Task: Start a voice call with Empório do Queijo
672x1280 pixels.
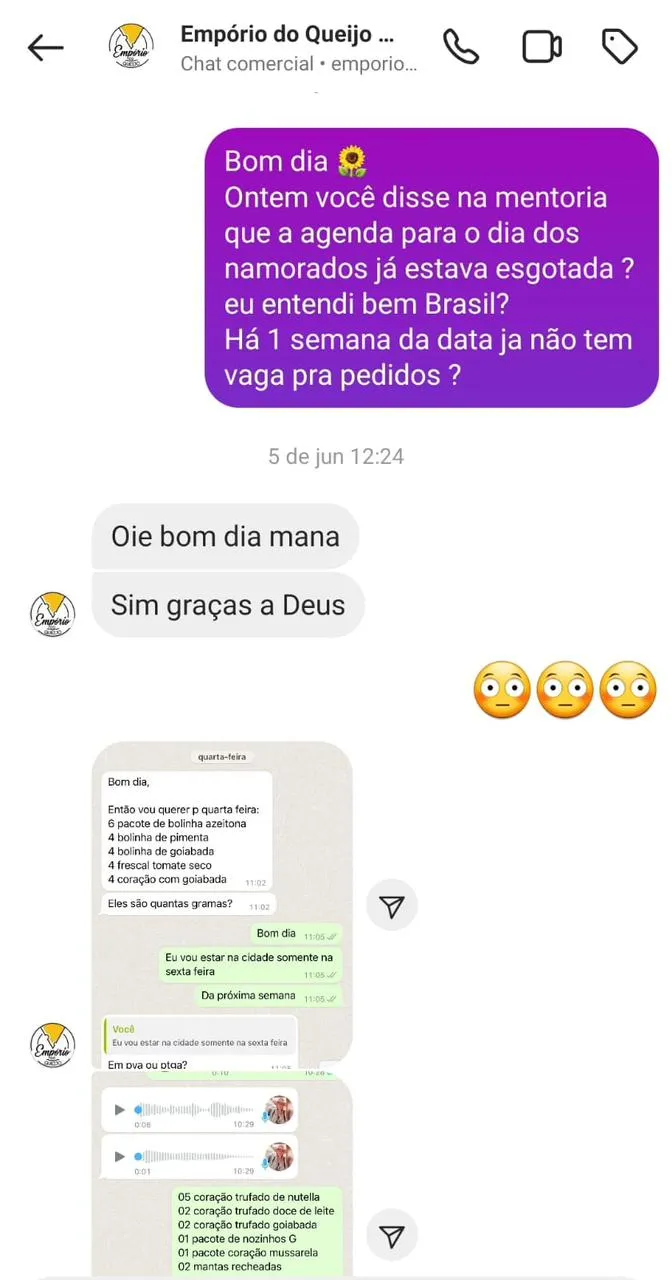Action: coord(461,47)
